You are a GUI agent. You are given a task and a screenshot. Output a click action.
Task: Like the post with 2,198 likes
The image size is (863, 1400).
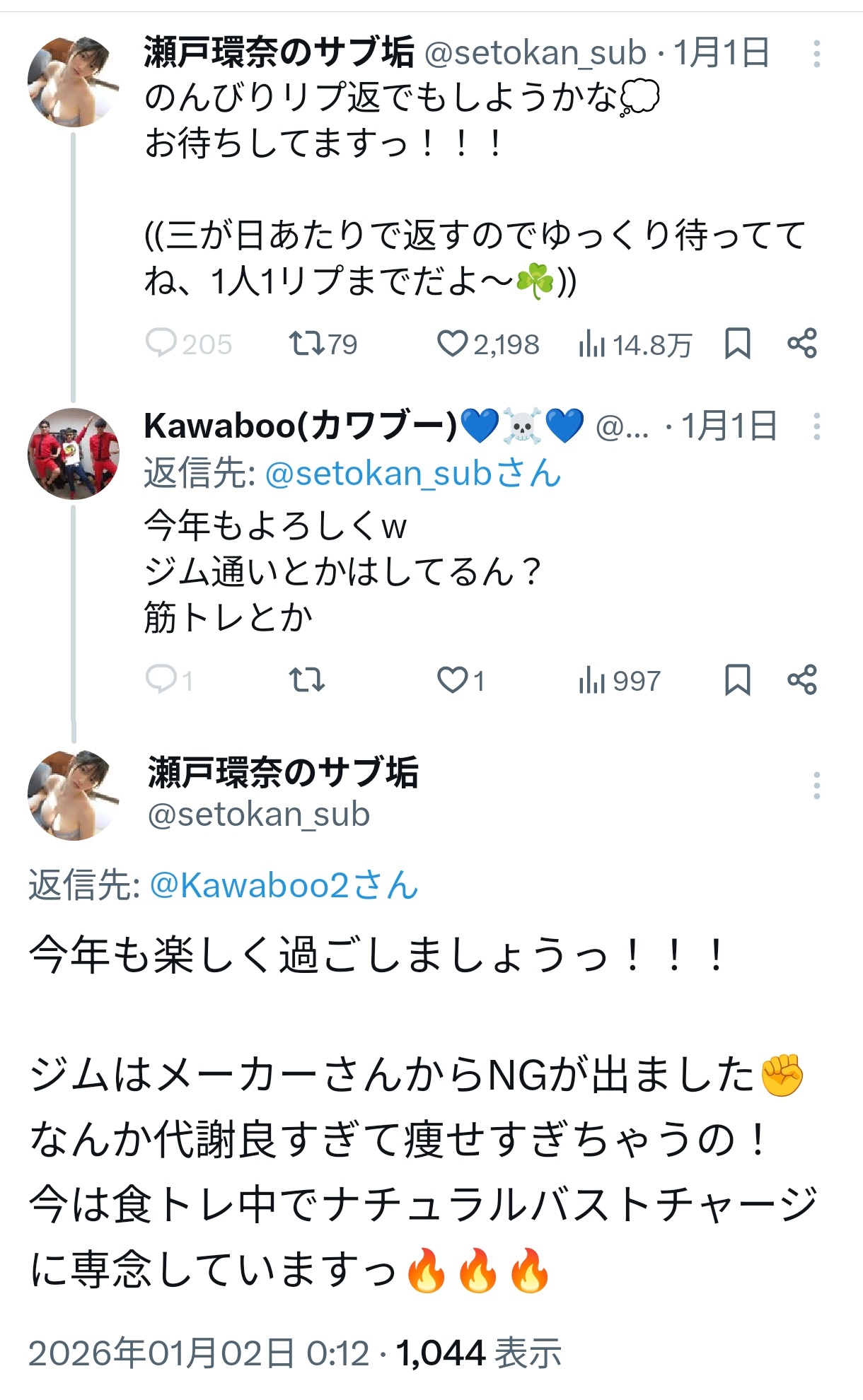(x=453, y=344)
